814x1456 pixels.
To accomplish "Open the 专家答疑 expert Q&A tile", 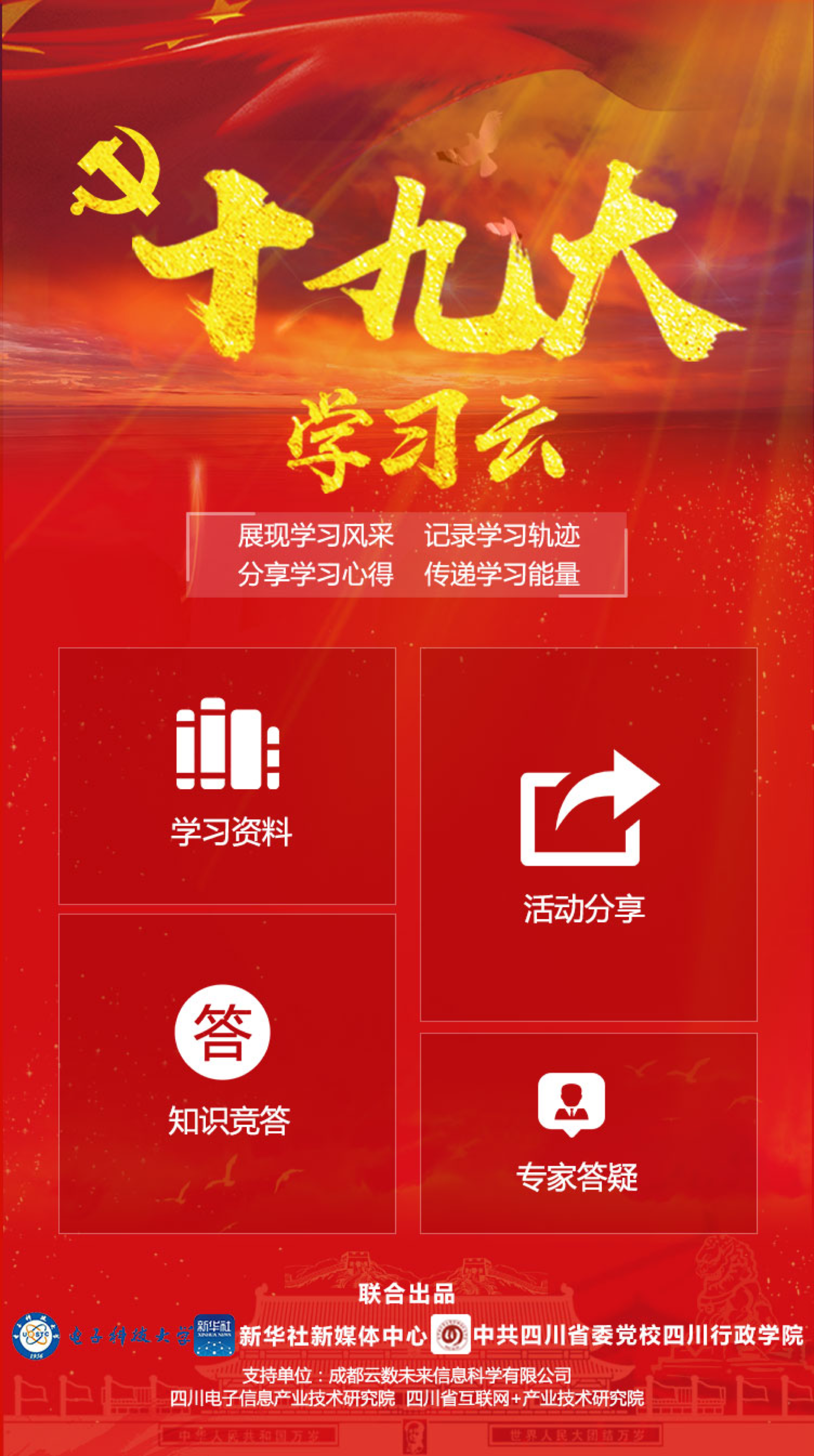I will click(589, 1133).
